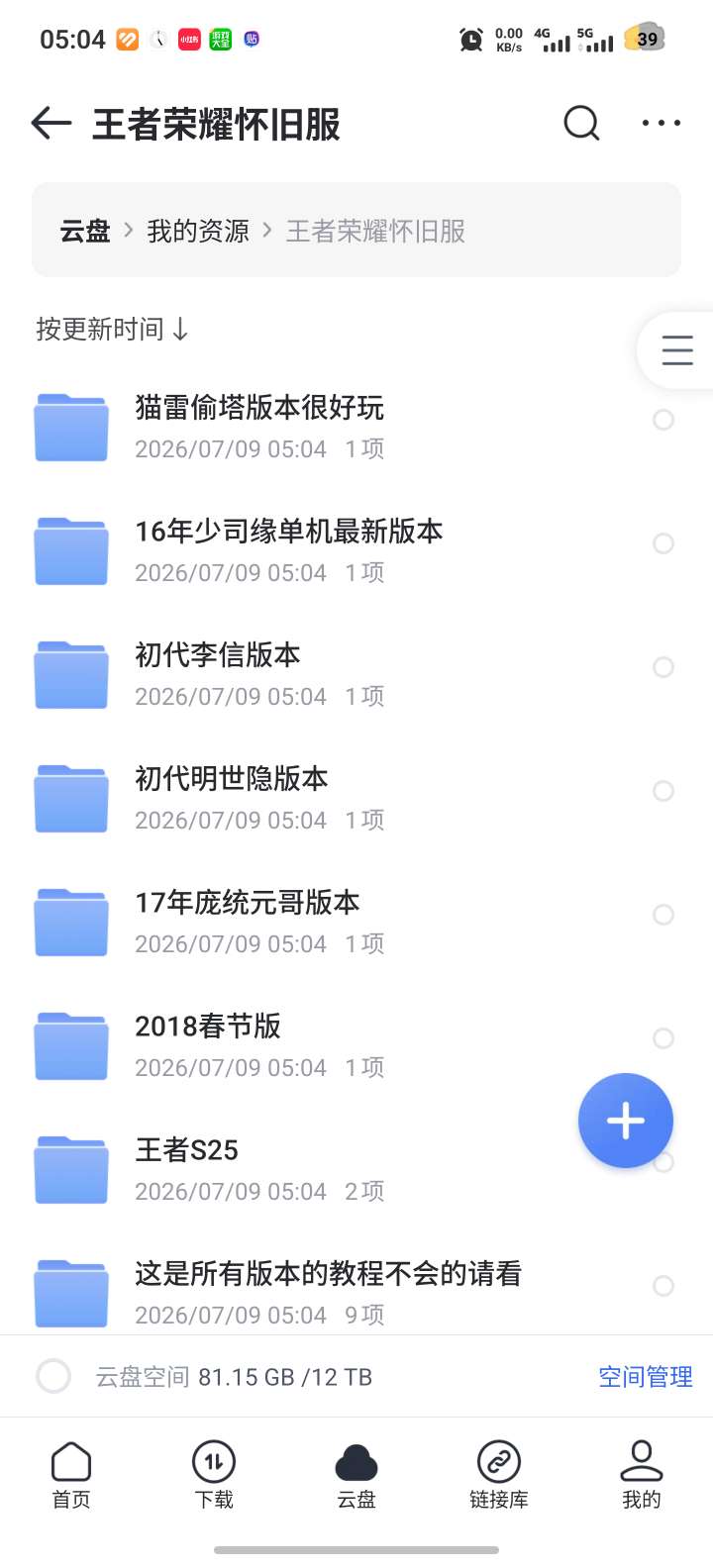Change sort order 按更新时间
This screenshot has width=713, height=1568.
pos(112,329)
